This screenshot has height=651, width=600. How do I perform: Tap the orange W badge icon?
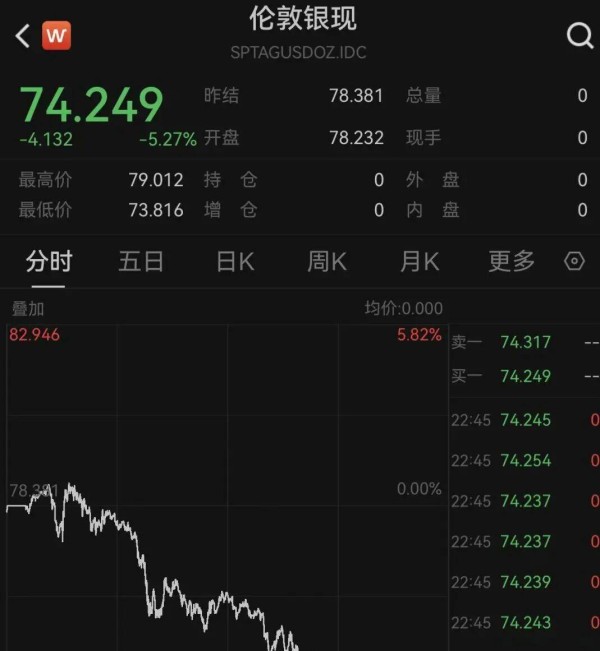tap(57, 37)
